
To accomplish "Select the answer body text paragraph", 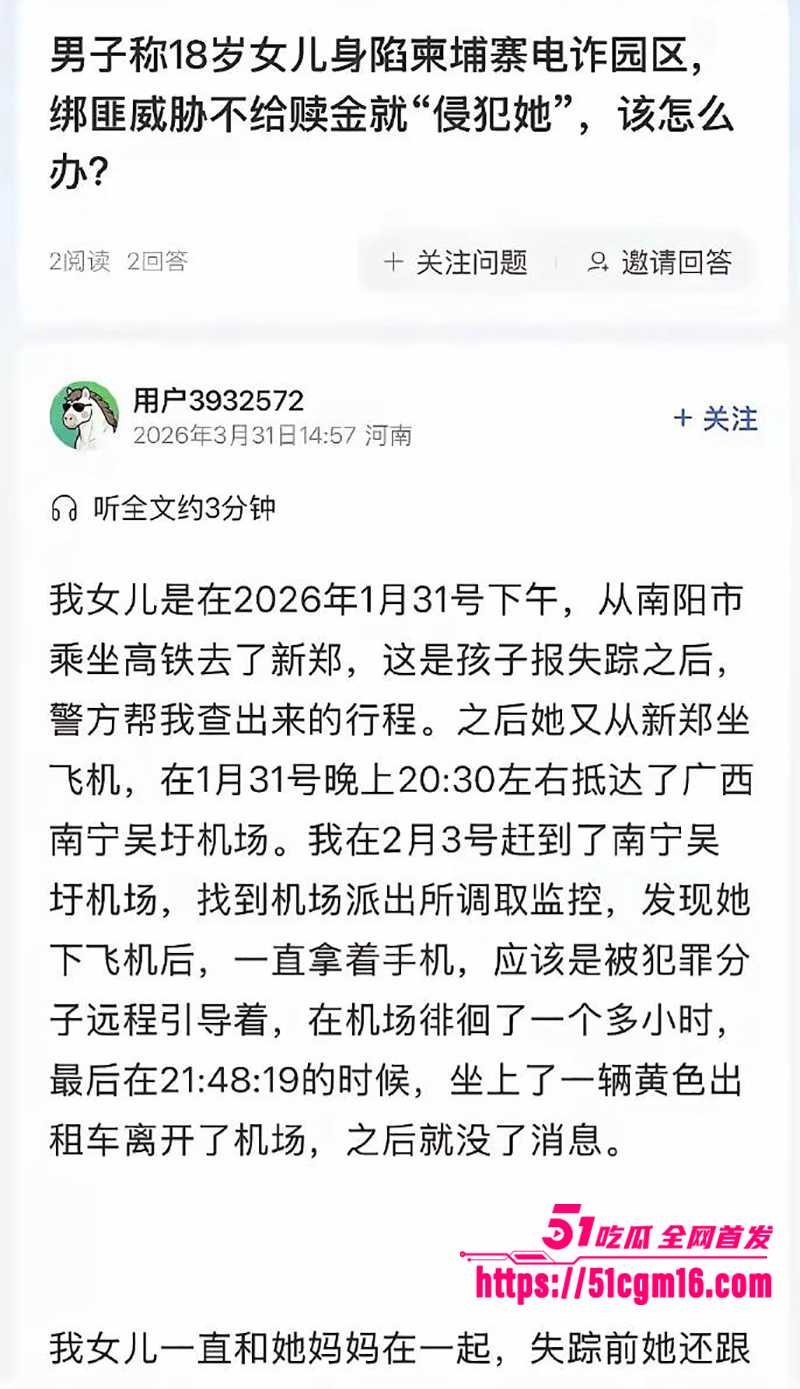I will 400,860.
